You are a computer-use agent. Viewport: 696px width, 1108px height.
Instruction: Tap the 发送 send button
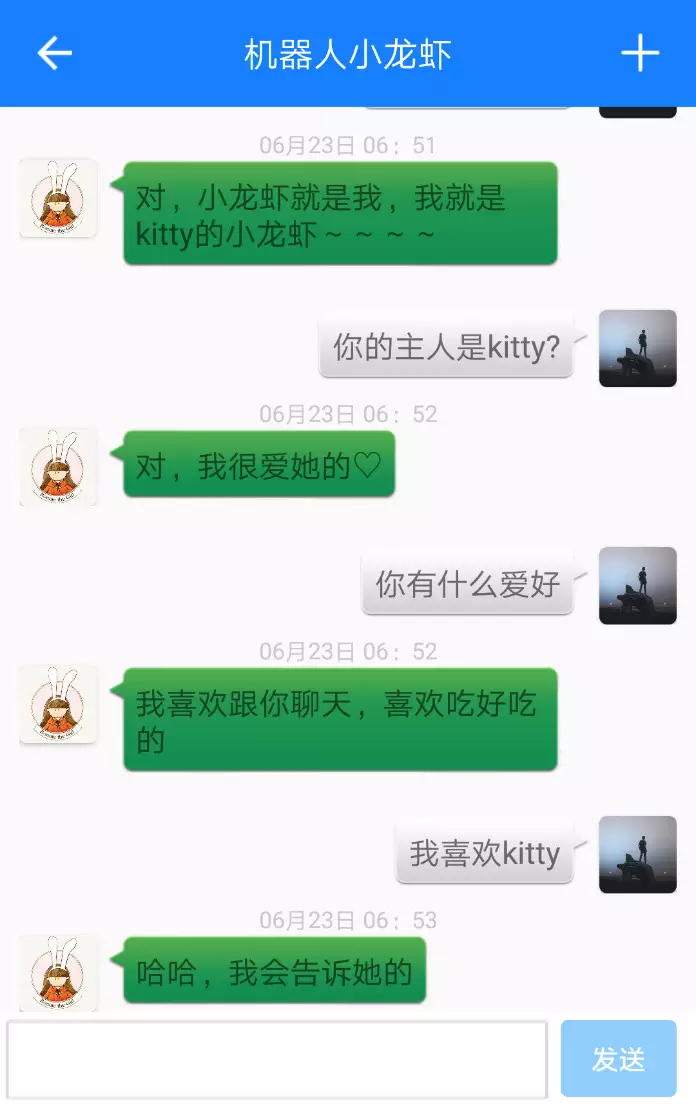click(x=618, y=1059)
